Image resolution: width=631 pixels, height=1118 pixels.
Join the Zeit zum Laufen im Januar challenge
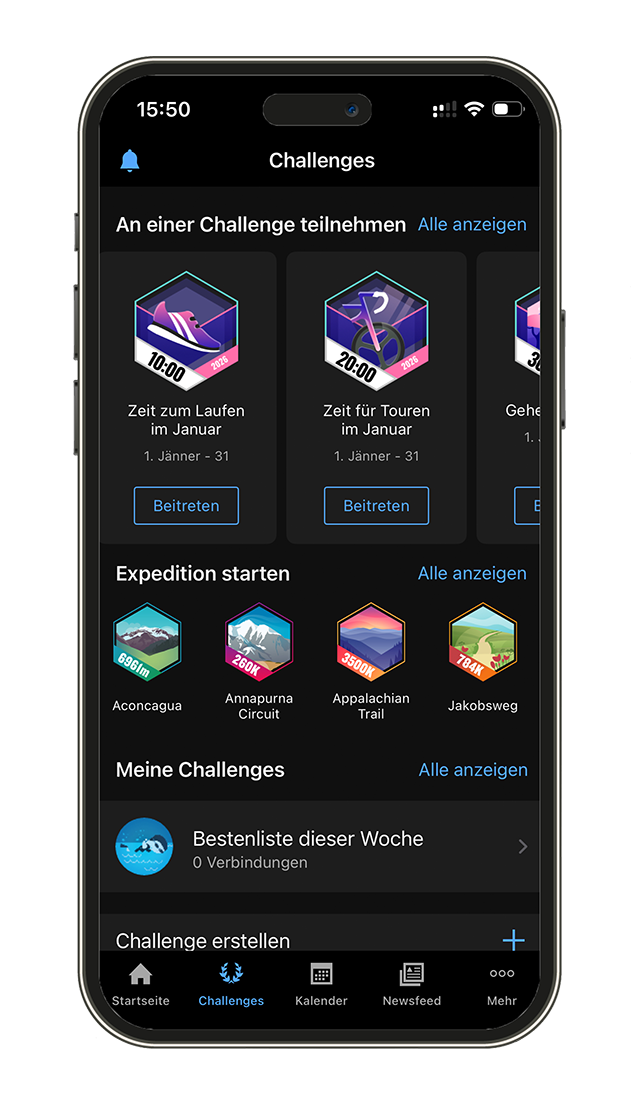tap(186, 506)
